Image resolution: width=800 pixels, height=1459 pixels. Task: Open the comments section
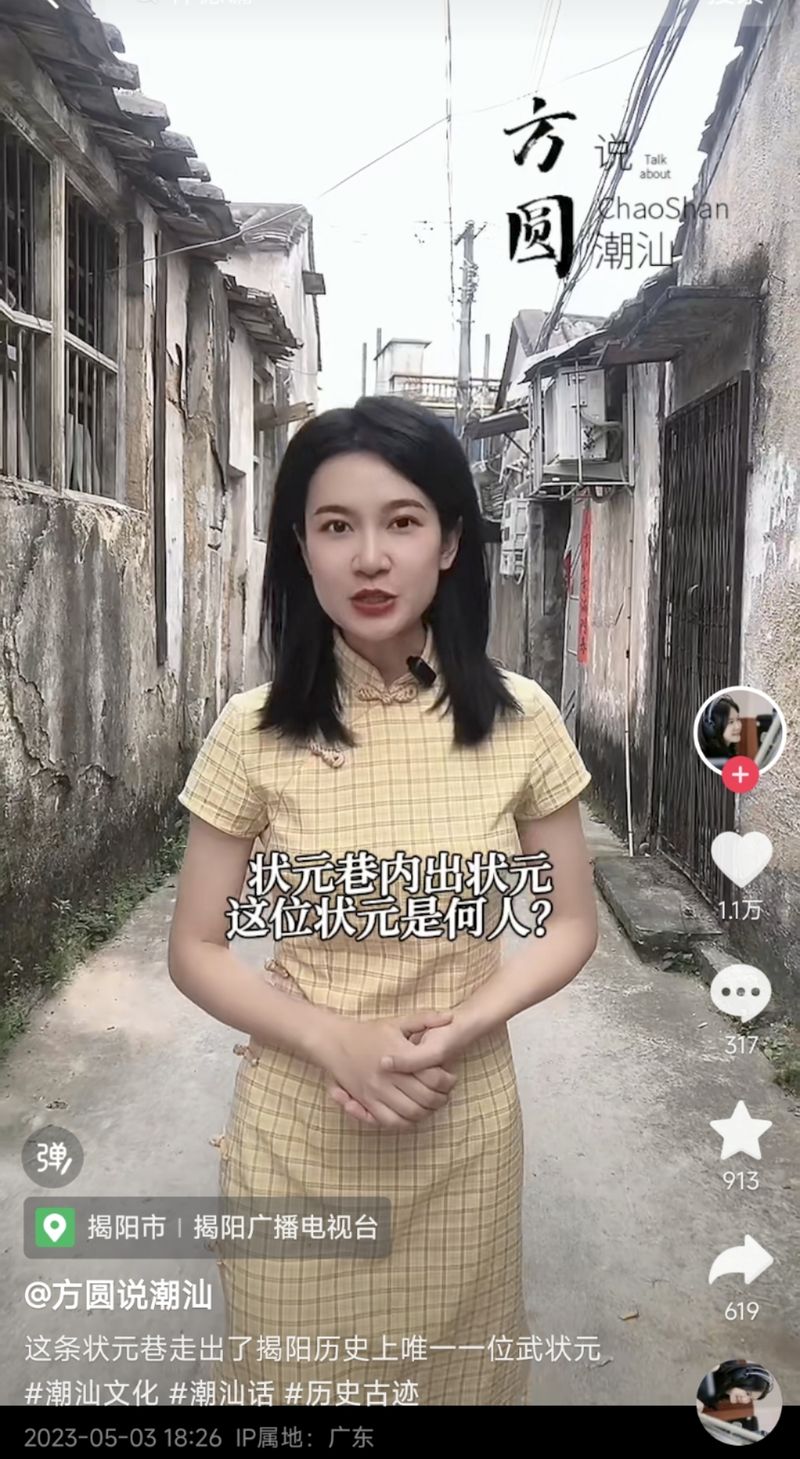tap(741, 993)
